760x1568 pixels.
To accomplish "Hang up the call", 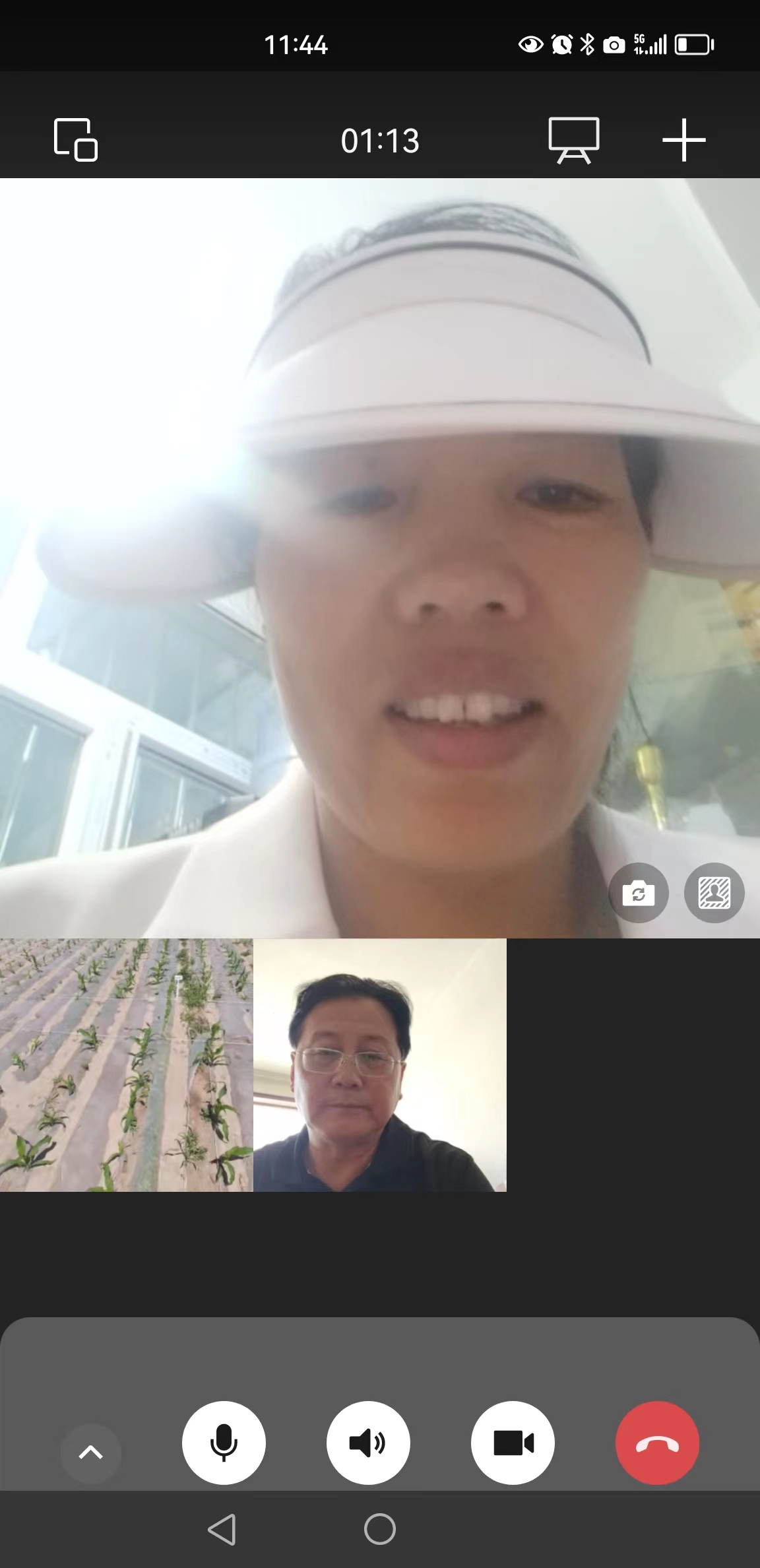I will pyautogui.click(x=657, y=1443).
